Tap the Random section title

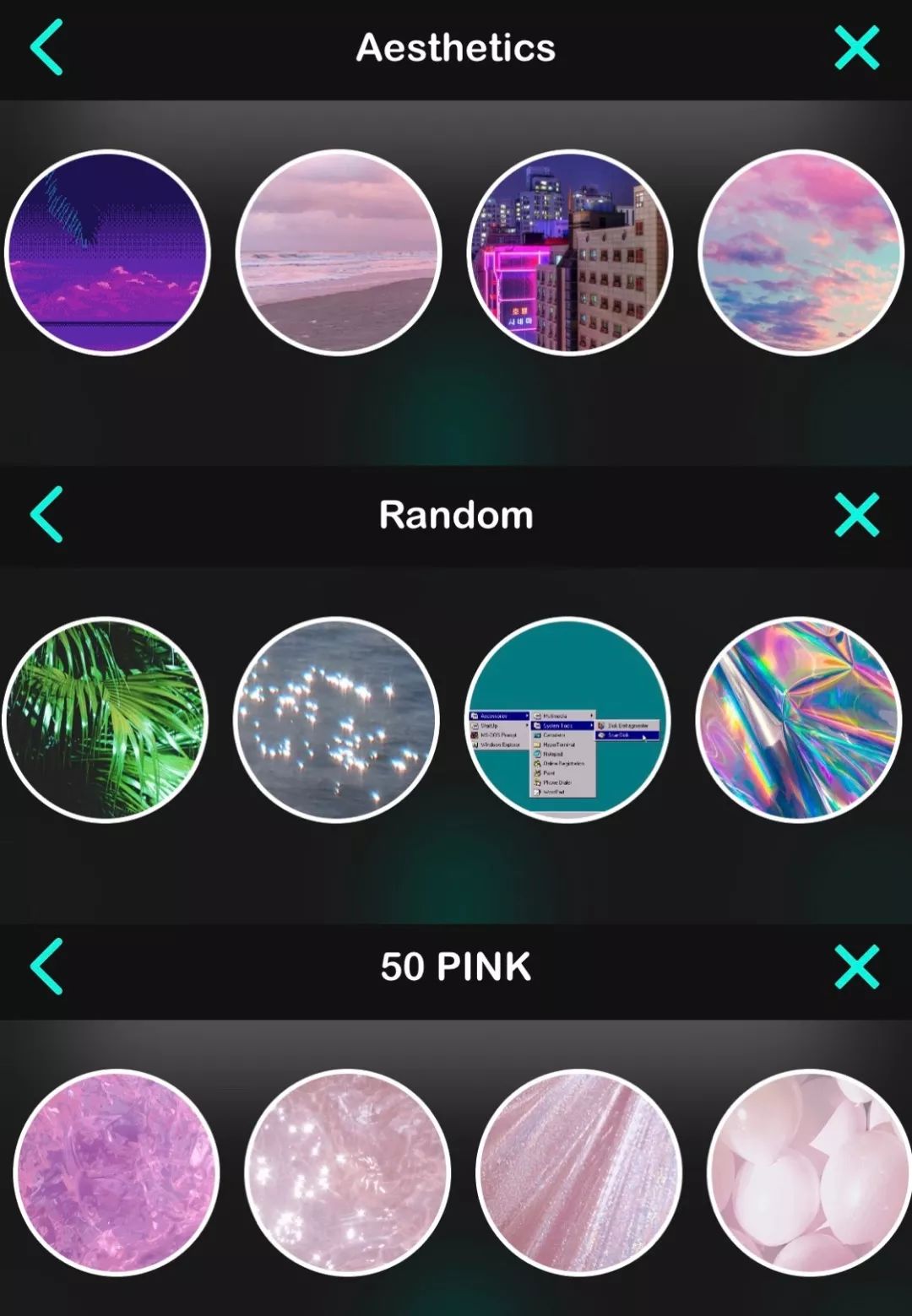coord(456,515)
